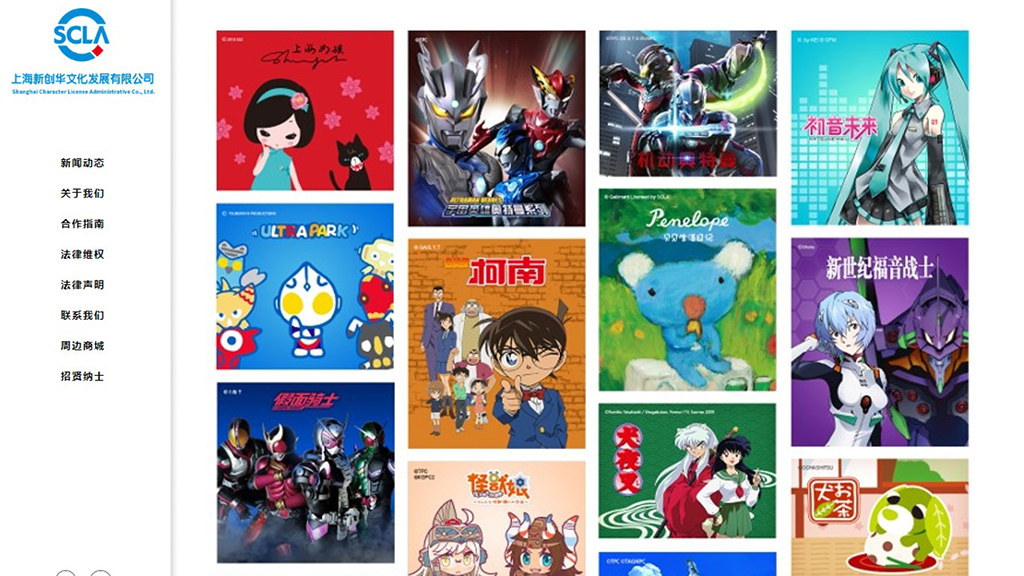Open 合作指南 in the sidebar
This screenshot has height=576, width=1024.
(82, 224)
